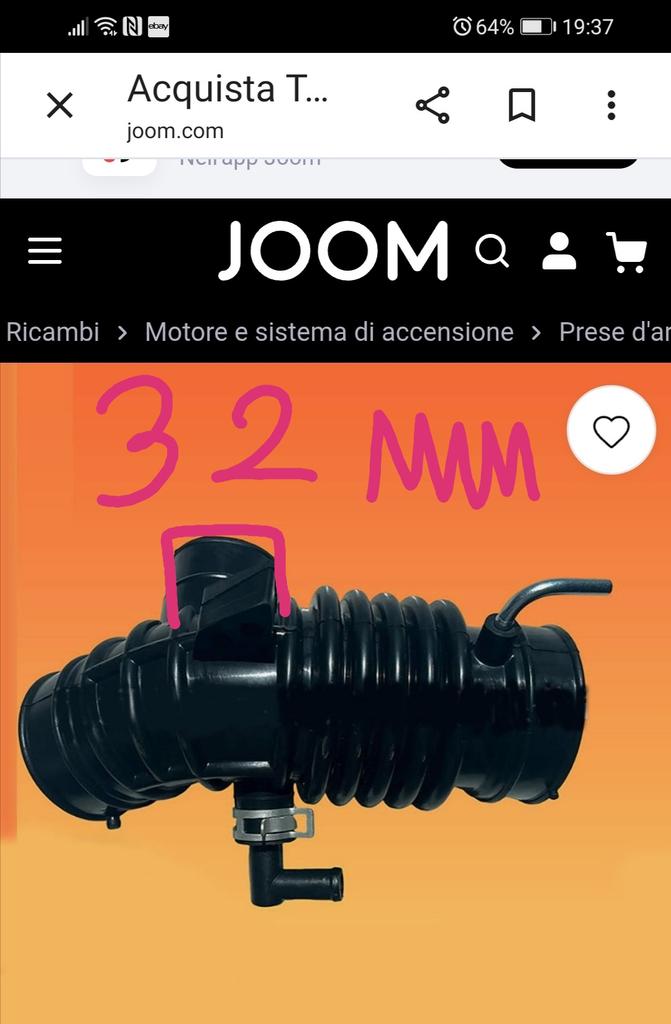671x1024 pixels.
Task: Go to the Ricambi breadcrumb
Action: [x=53, y=332]
